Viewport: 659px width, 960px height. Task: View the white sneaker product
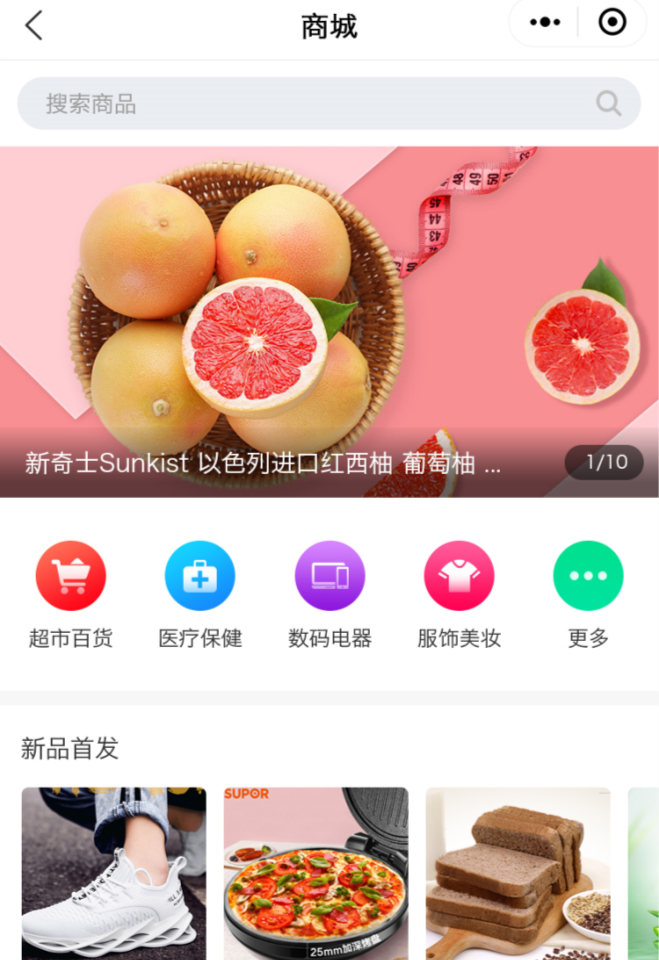[x=114, y=873]
